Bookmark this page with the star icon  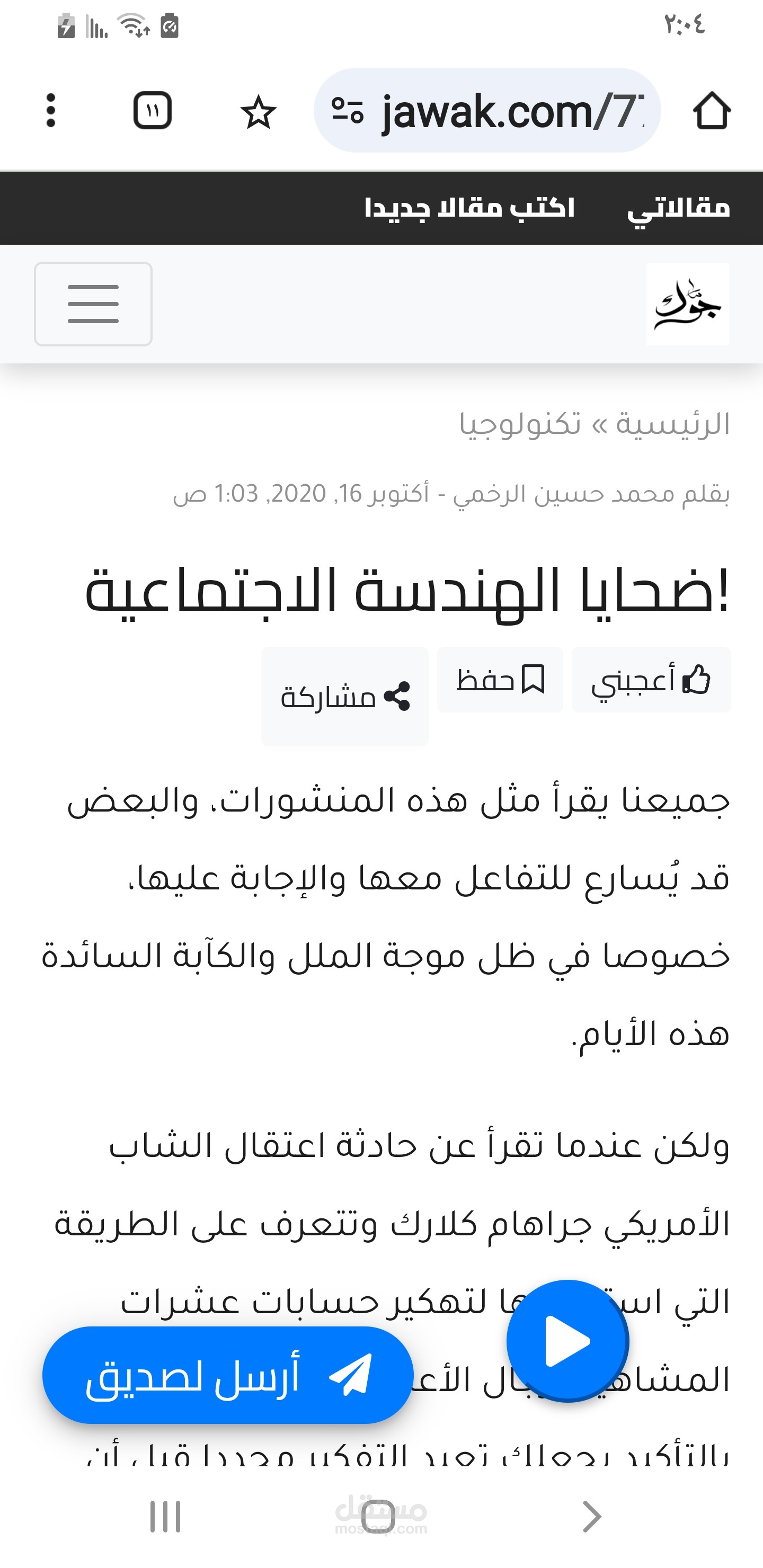258,111
